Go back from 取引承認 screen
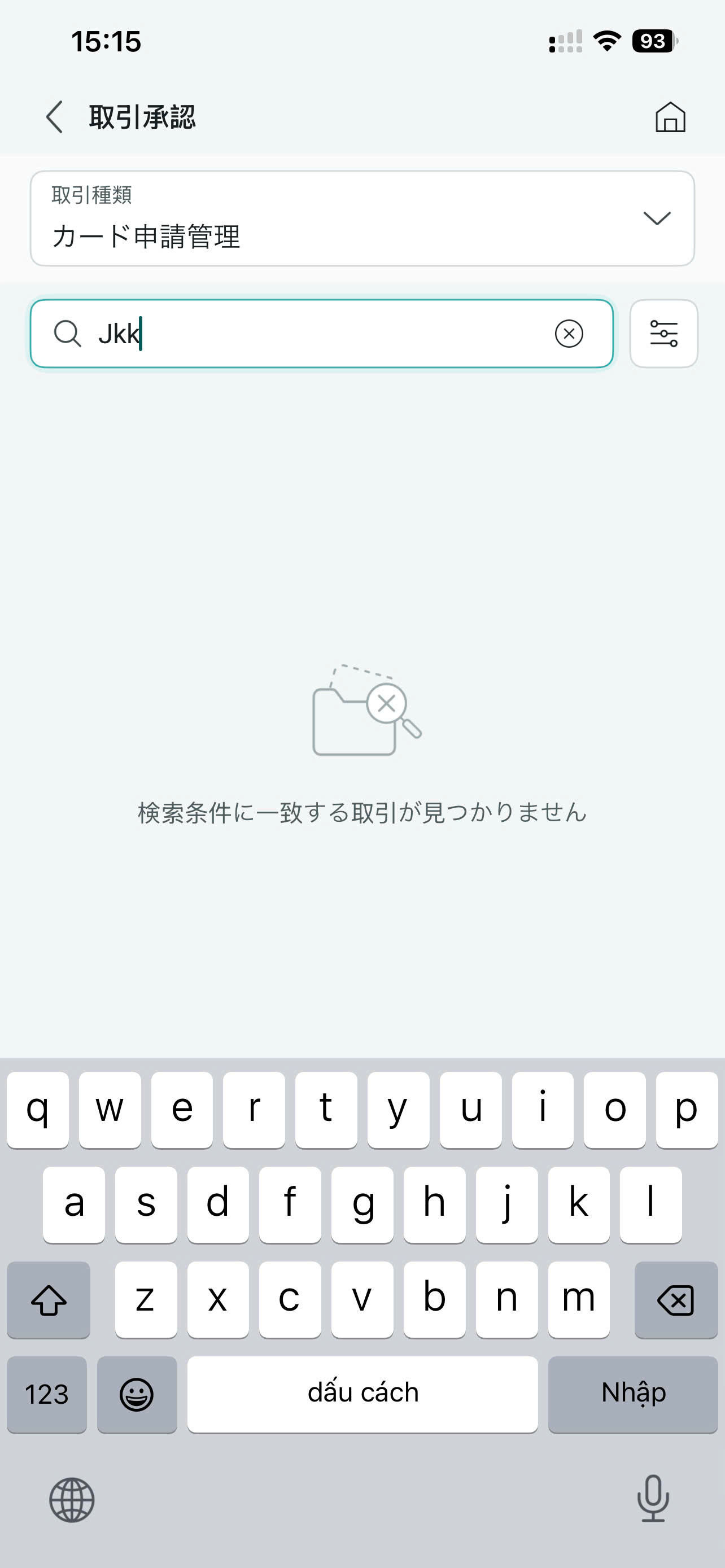Viewport: 725px width, 1568px height. click(x=55, y=117)
